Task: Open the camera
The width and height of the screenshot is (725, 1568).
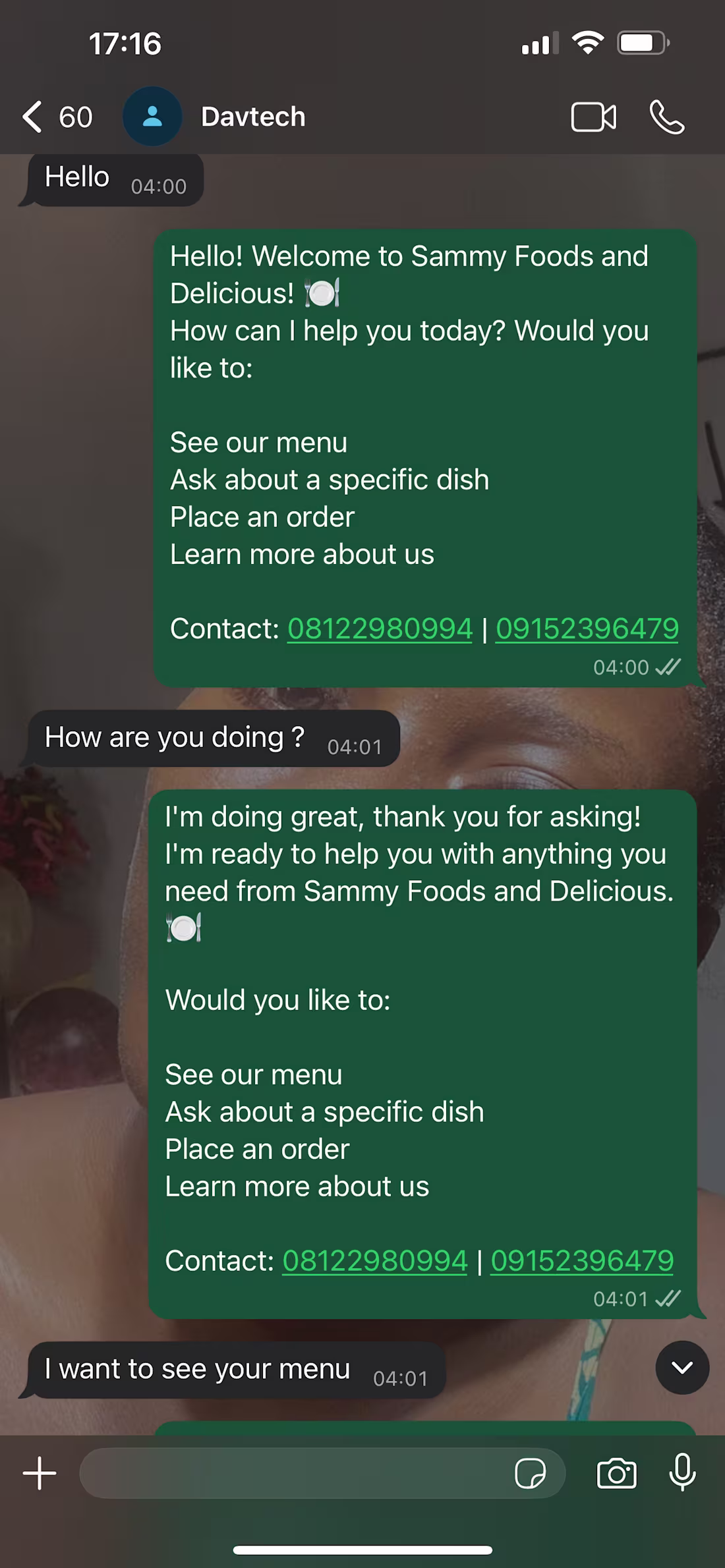Action: pyautogui.click(x=616, y=1472)
